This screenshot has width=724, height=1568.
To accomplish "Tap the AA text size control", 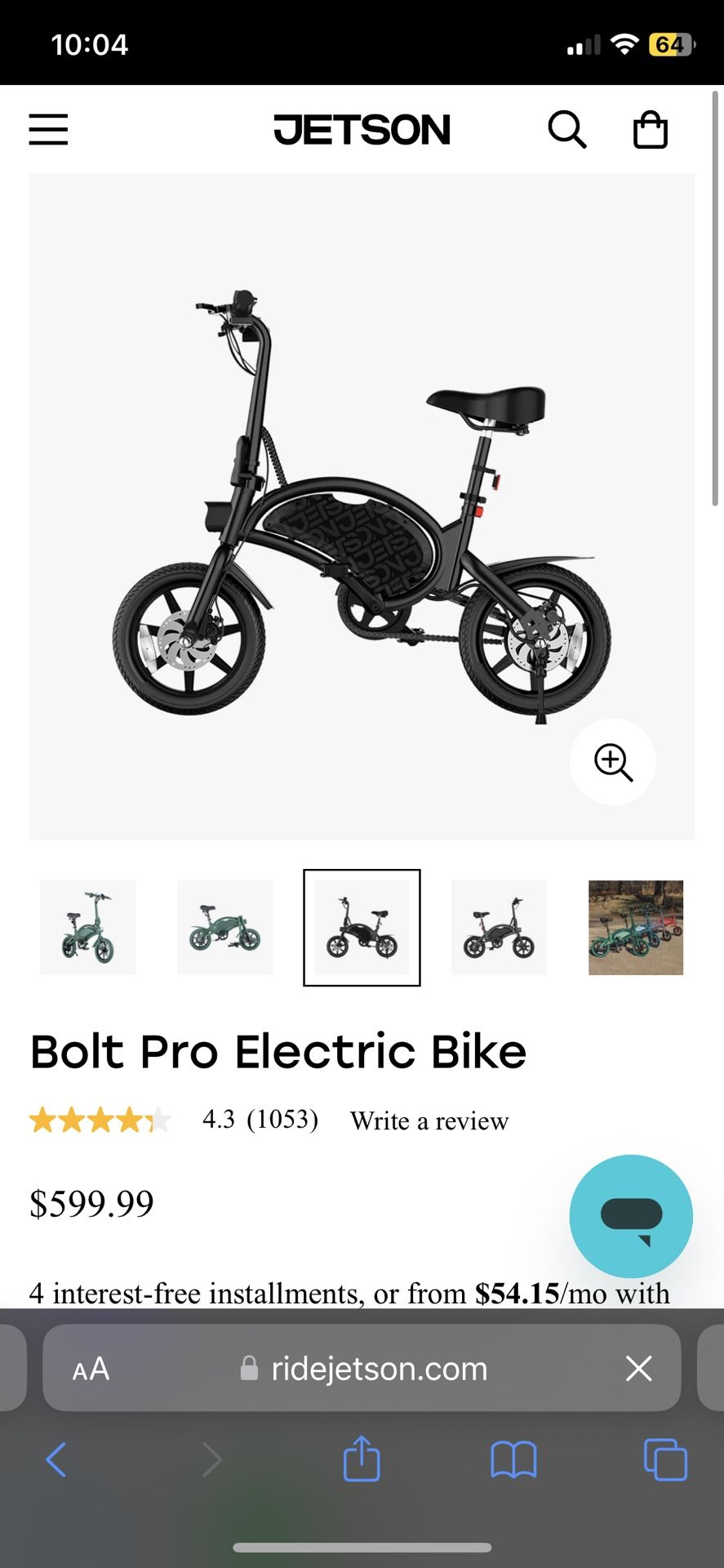I will pyautogui.click(x=89, y=1368).
